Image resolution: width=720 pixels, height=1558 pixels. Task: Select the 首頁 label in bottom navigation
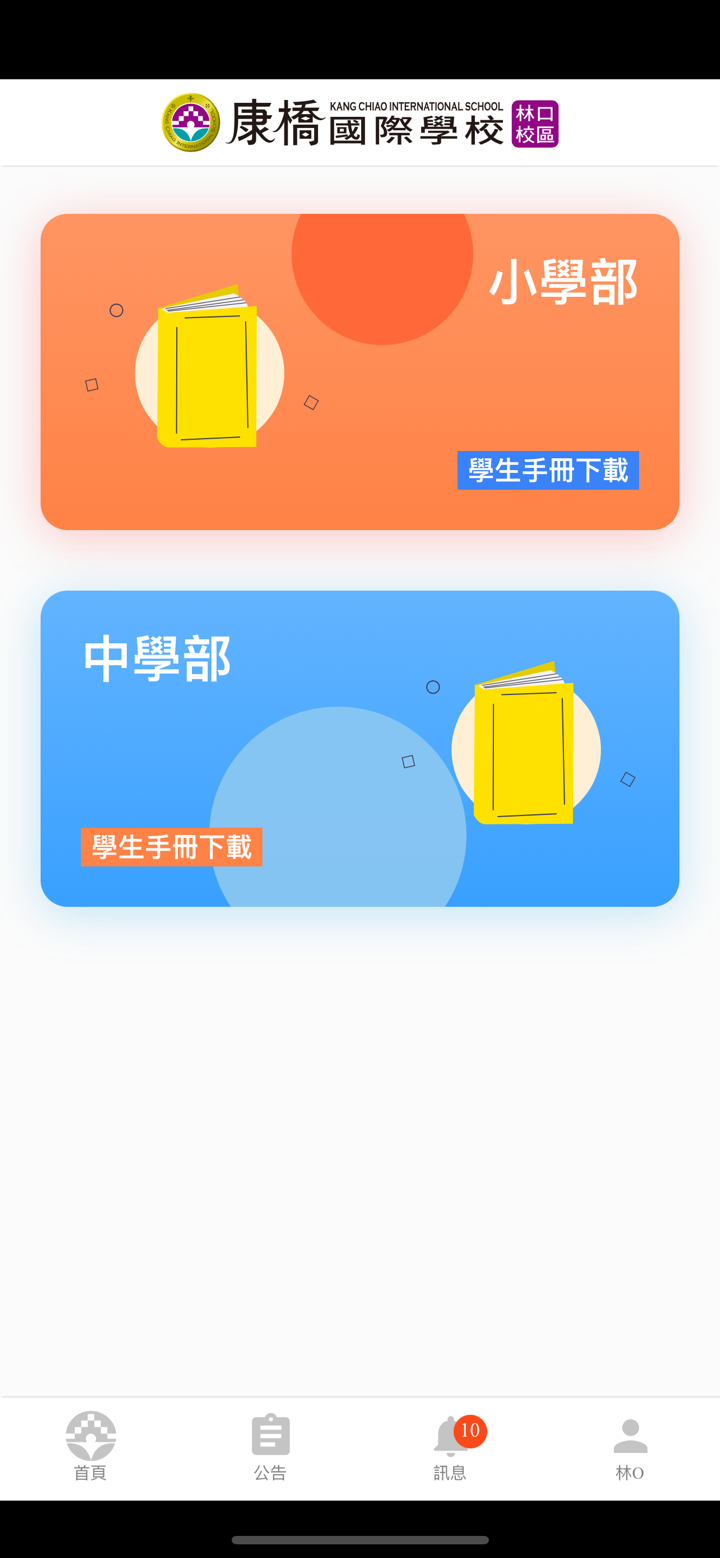pos(90,1472)
